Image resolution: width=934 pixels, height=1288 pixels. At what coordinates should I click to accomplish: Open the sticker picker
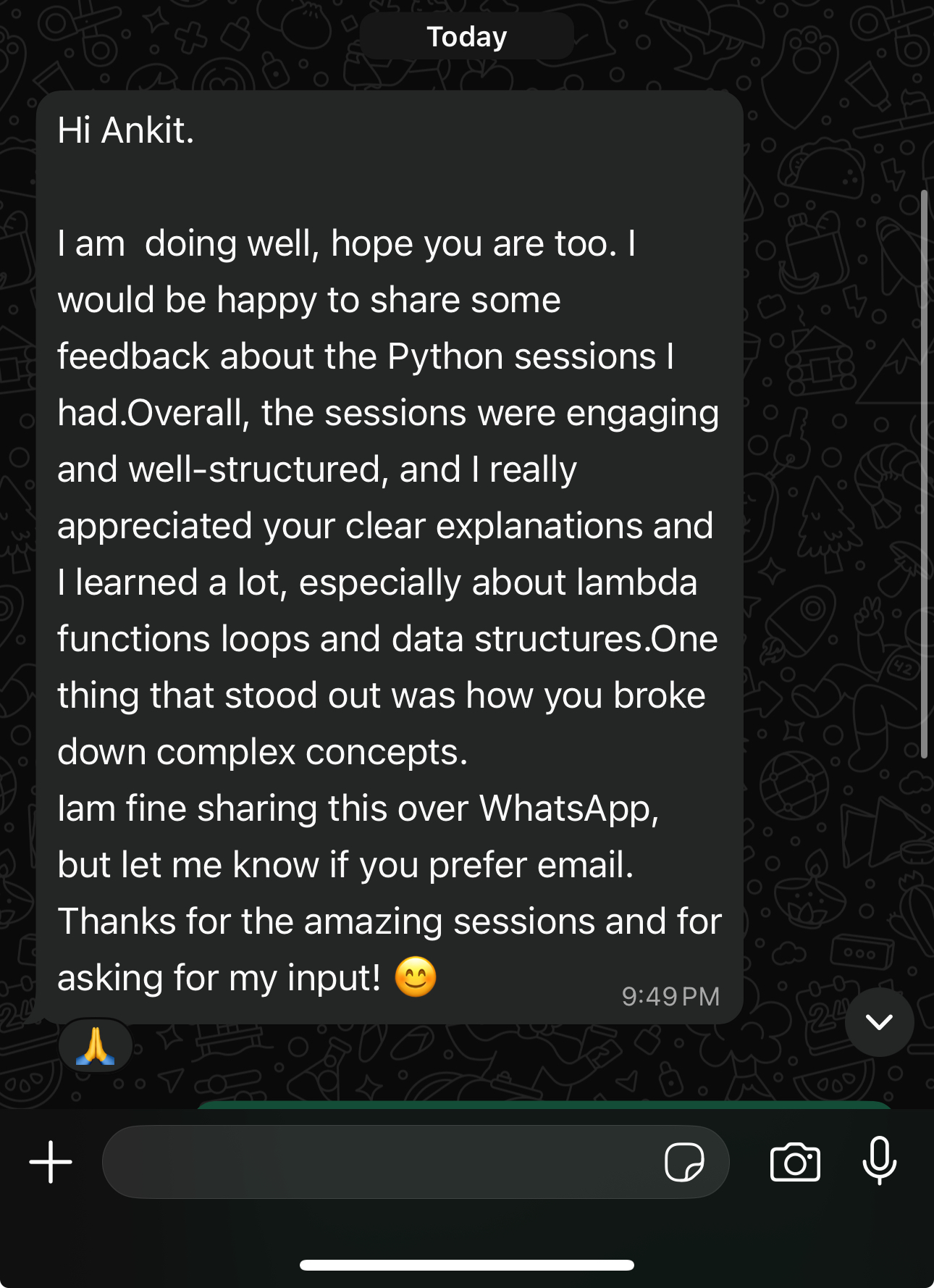pos(683,1162)
